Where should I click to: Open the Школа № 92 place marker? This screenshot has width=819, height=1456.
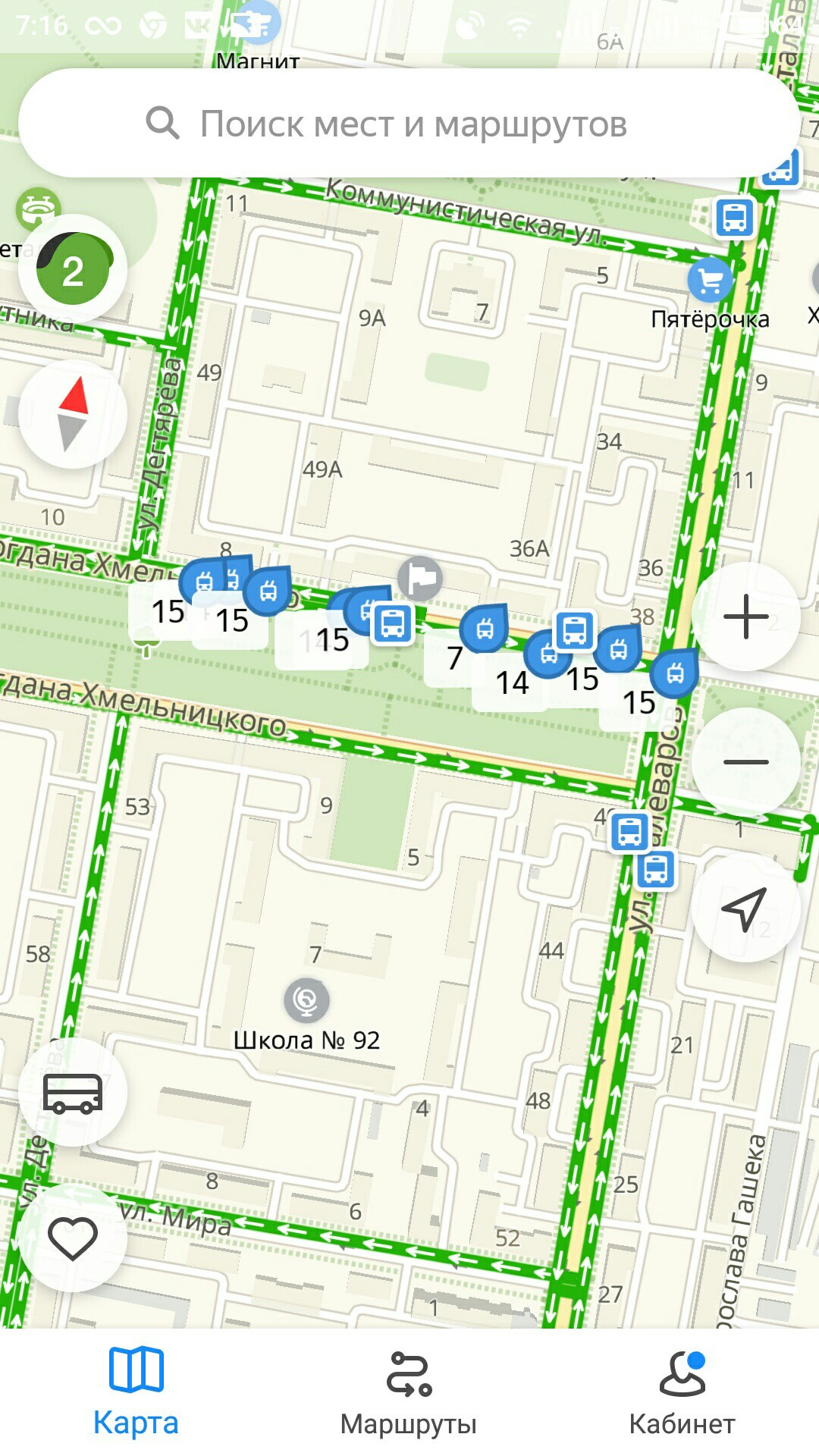(306, 1000)
